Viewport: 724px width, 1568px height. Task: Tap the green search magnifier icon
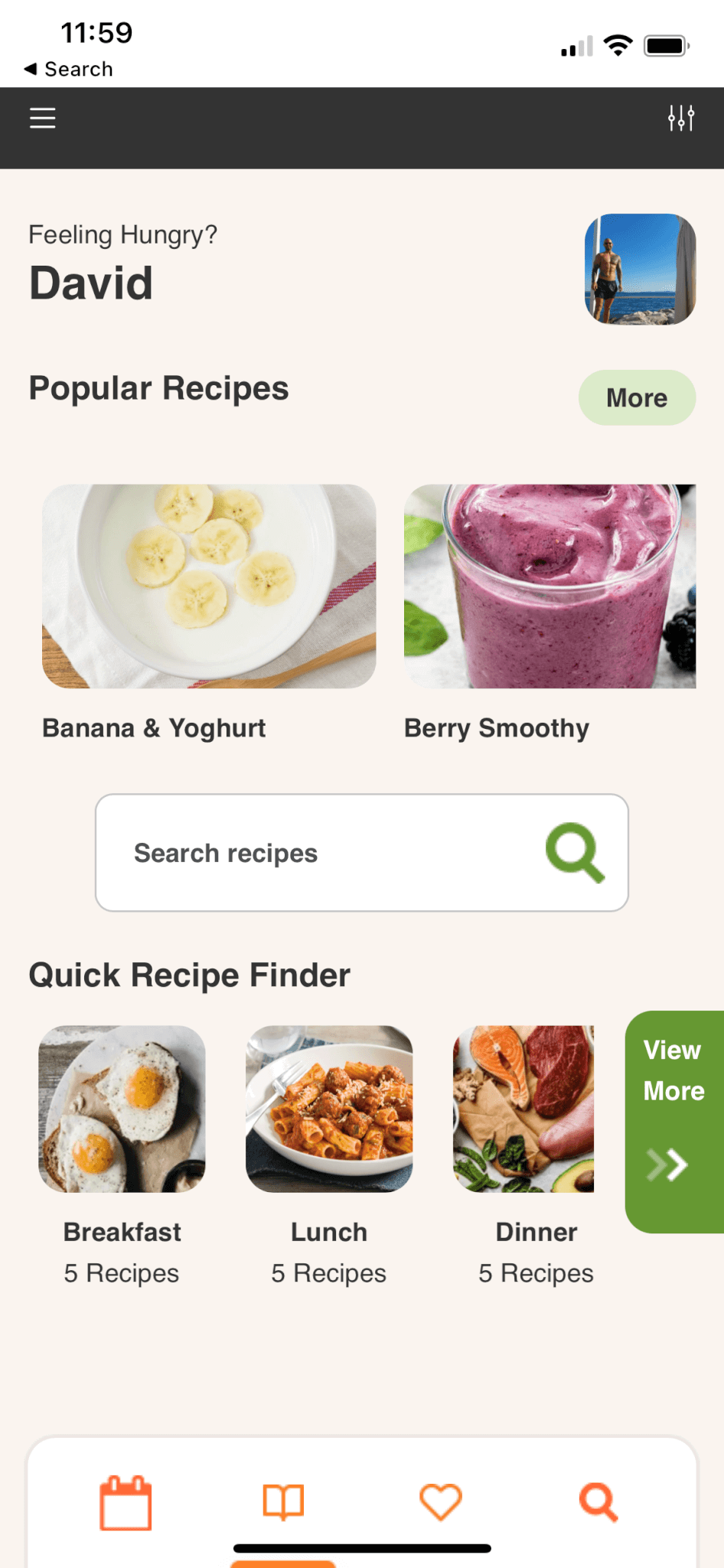click(575, 853)
